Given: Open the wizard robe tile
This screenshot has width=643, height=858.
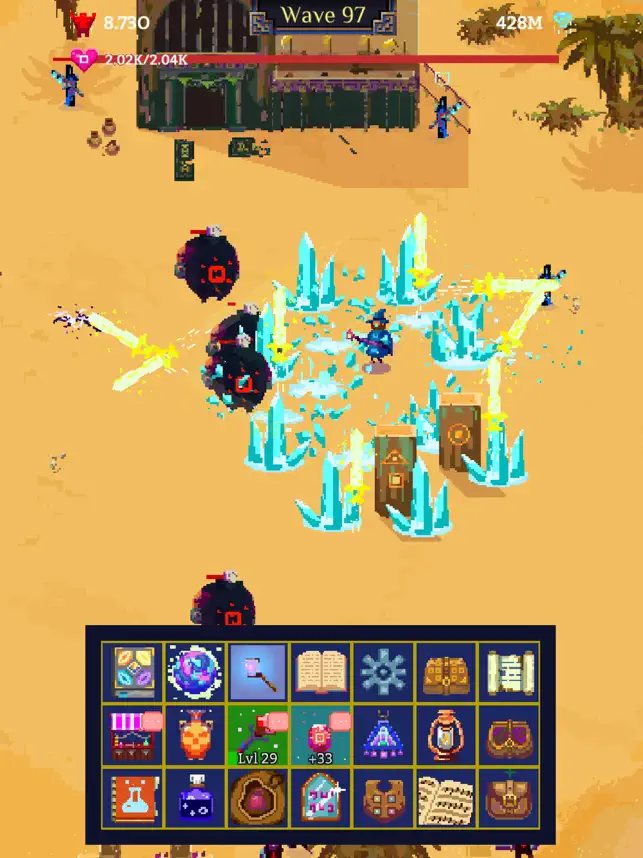Looking at the screenshot, I should tap(384, 735).
